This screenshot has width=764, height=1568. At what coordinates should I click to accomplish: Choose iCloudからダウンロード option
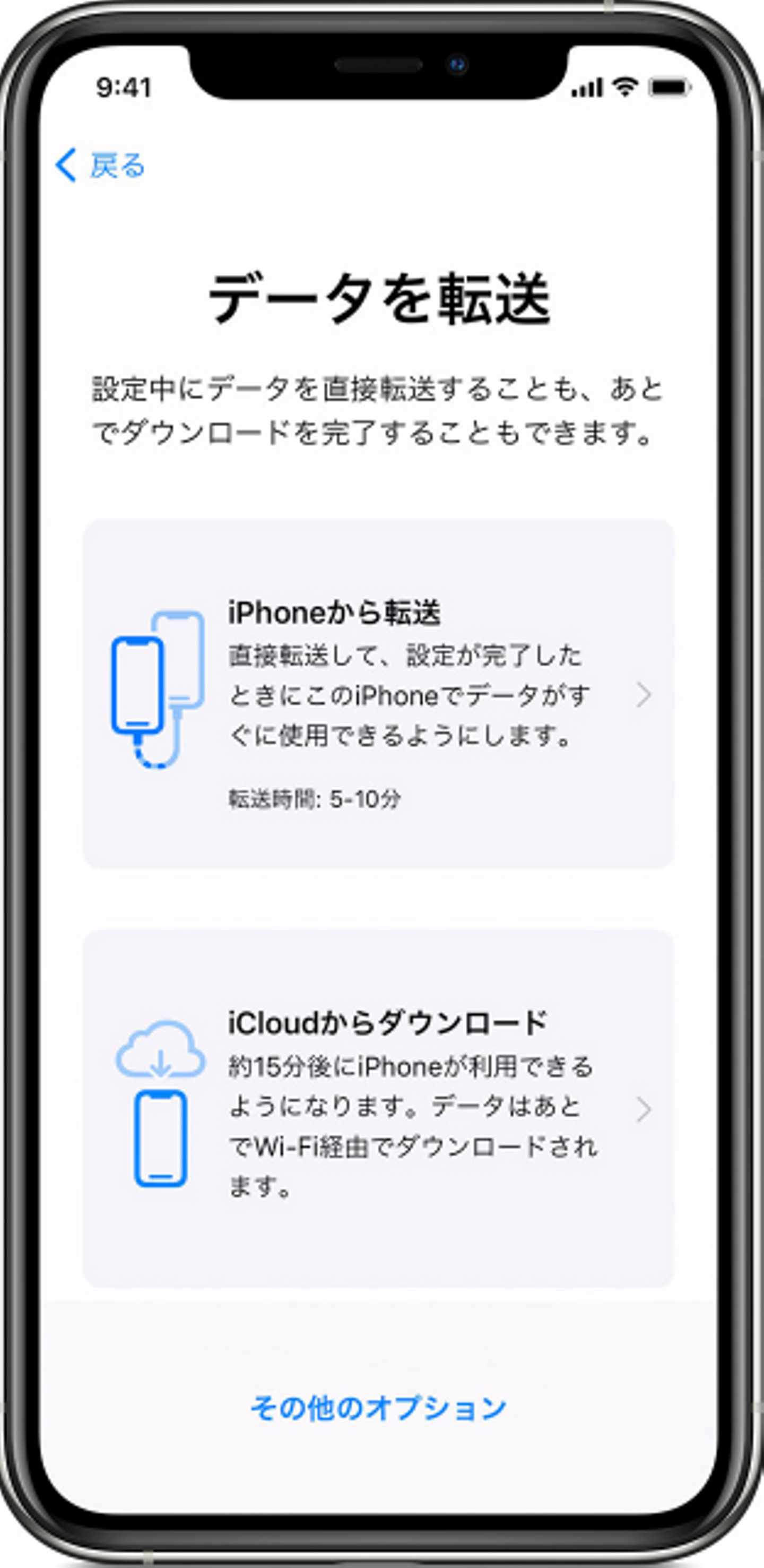[x=378, y=1109]
